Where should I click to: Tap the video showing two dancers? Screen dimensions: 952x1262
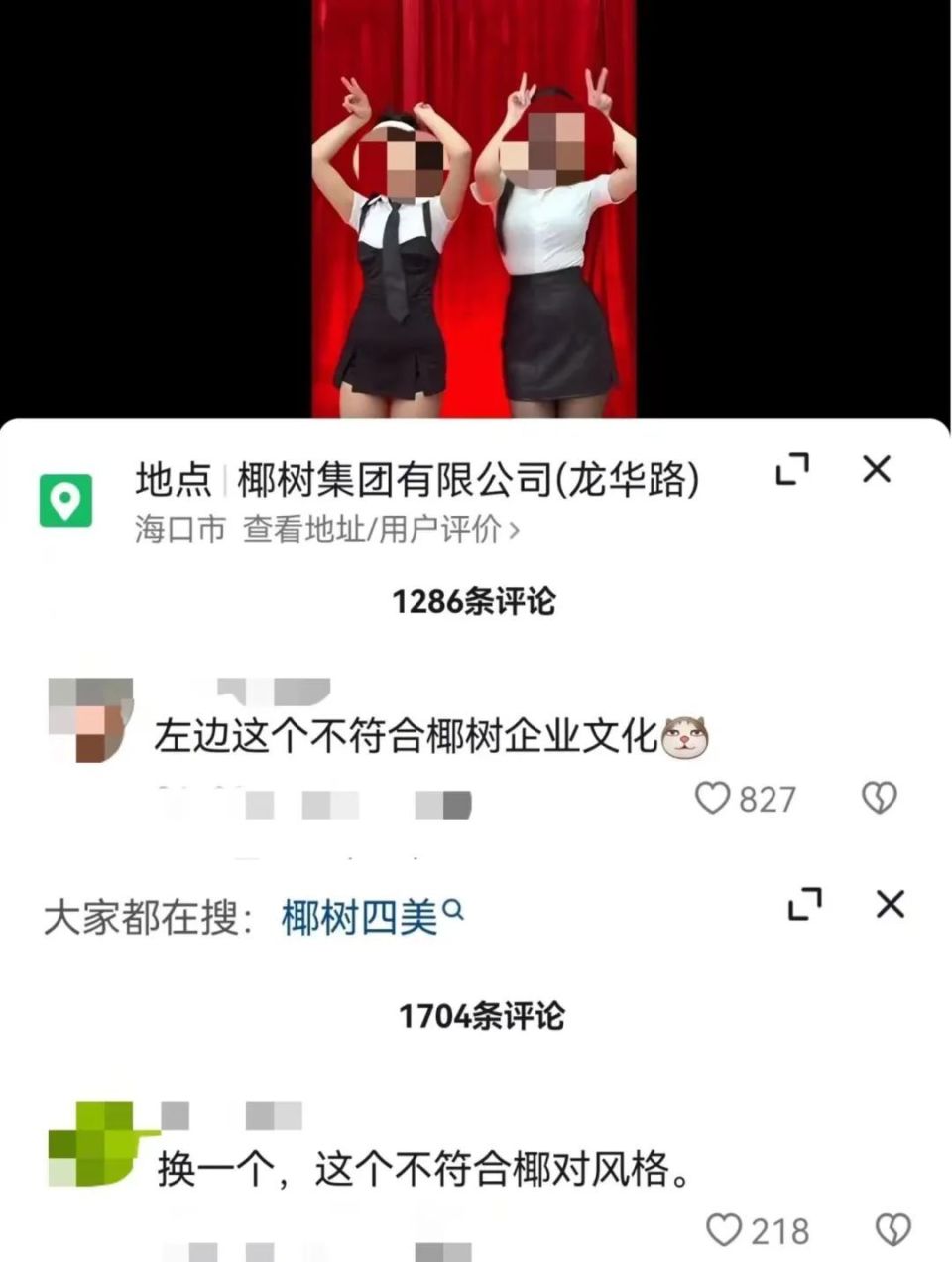pos(476,208)
